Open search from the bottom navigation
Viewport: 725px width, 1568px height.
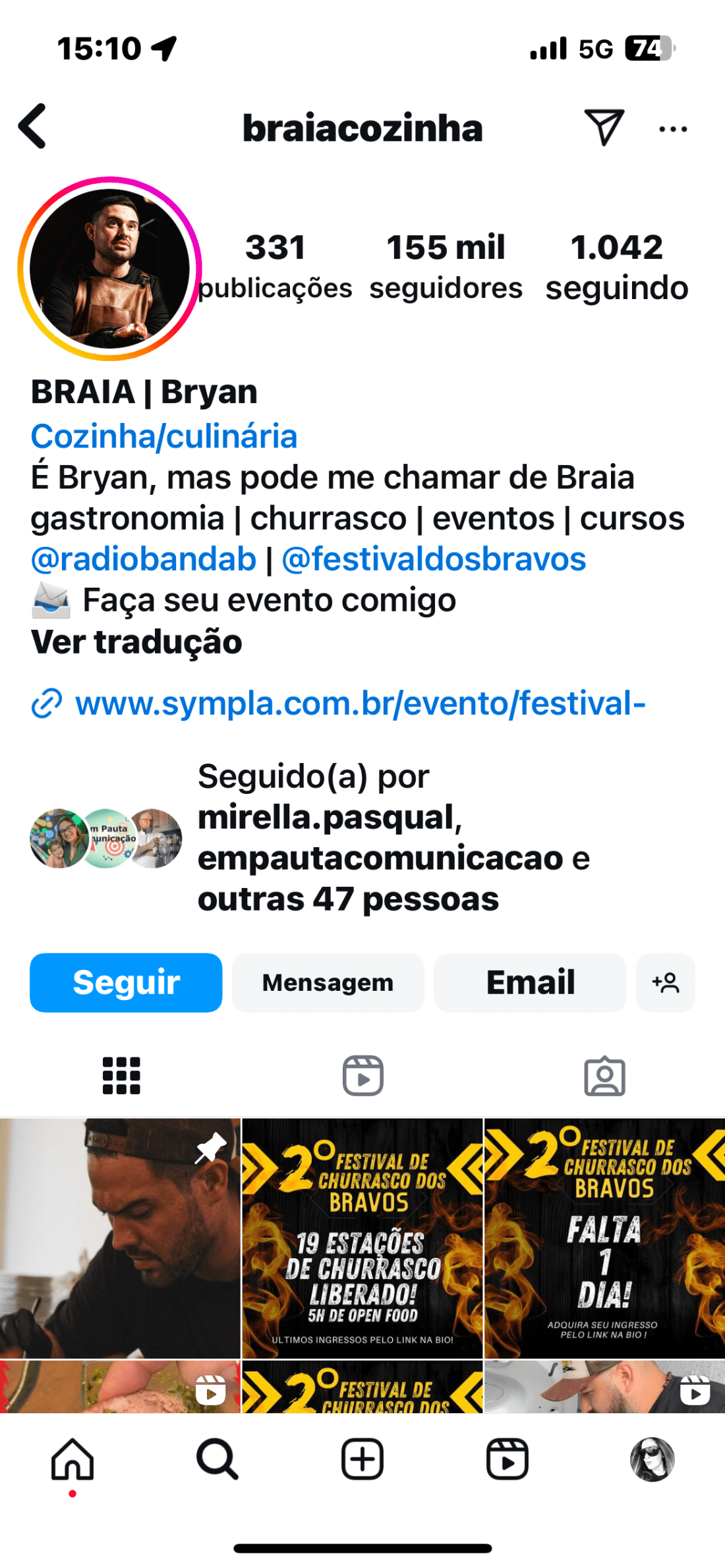coord(217,1459)
